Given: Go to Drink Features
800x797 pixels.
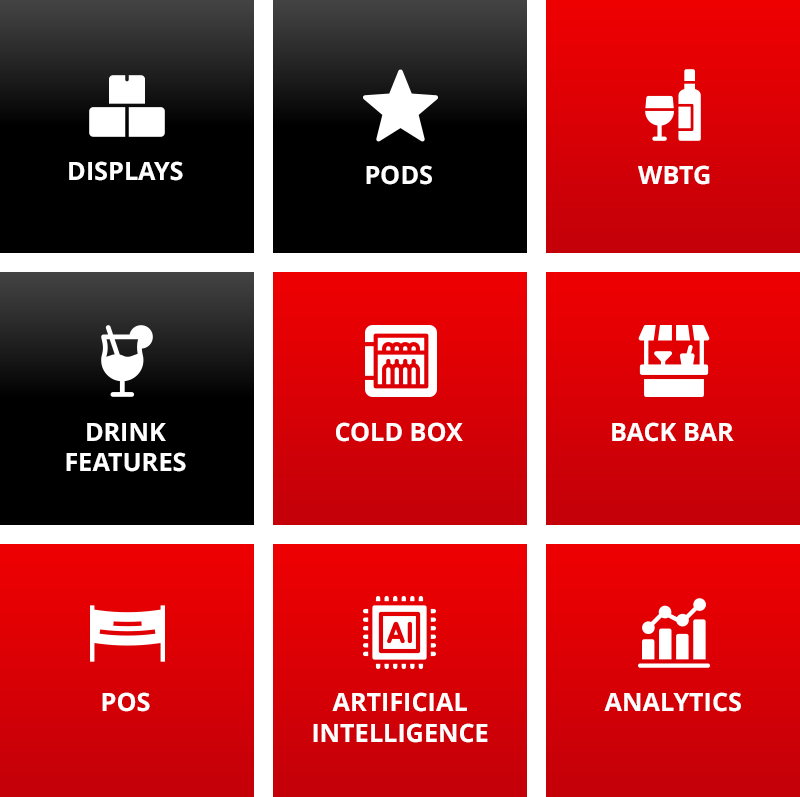Looking at the screenshot, I should 126,398.
